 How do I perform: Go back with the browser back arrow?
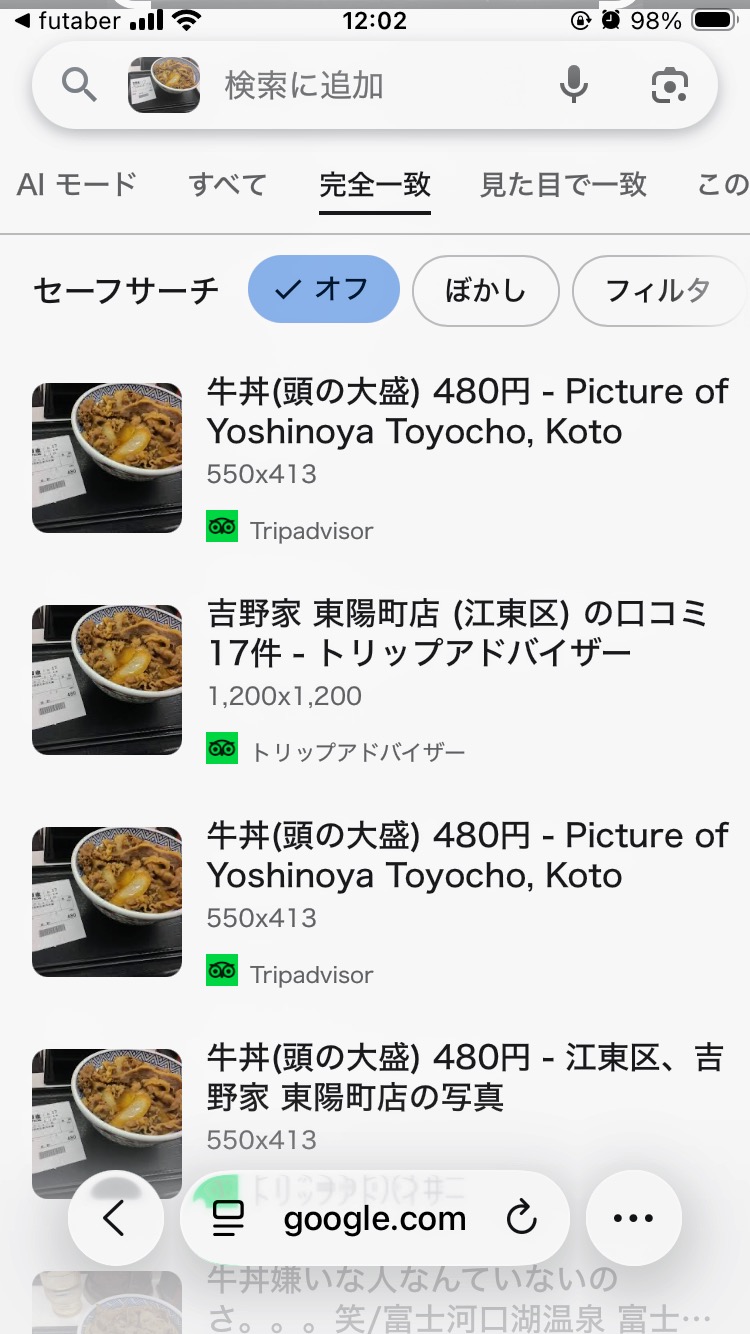tap(115, 1218)
